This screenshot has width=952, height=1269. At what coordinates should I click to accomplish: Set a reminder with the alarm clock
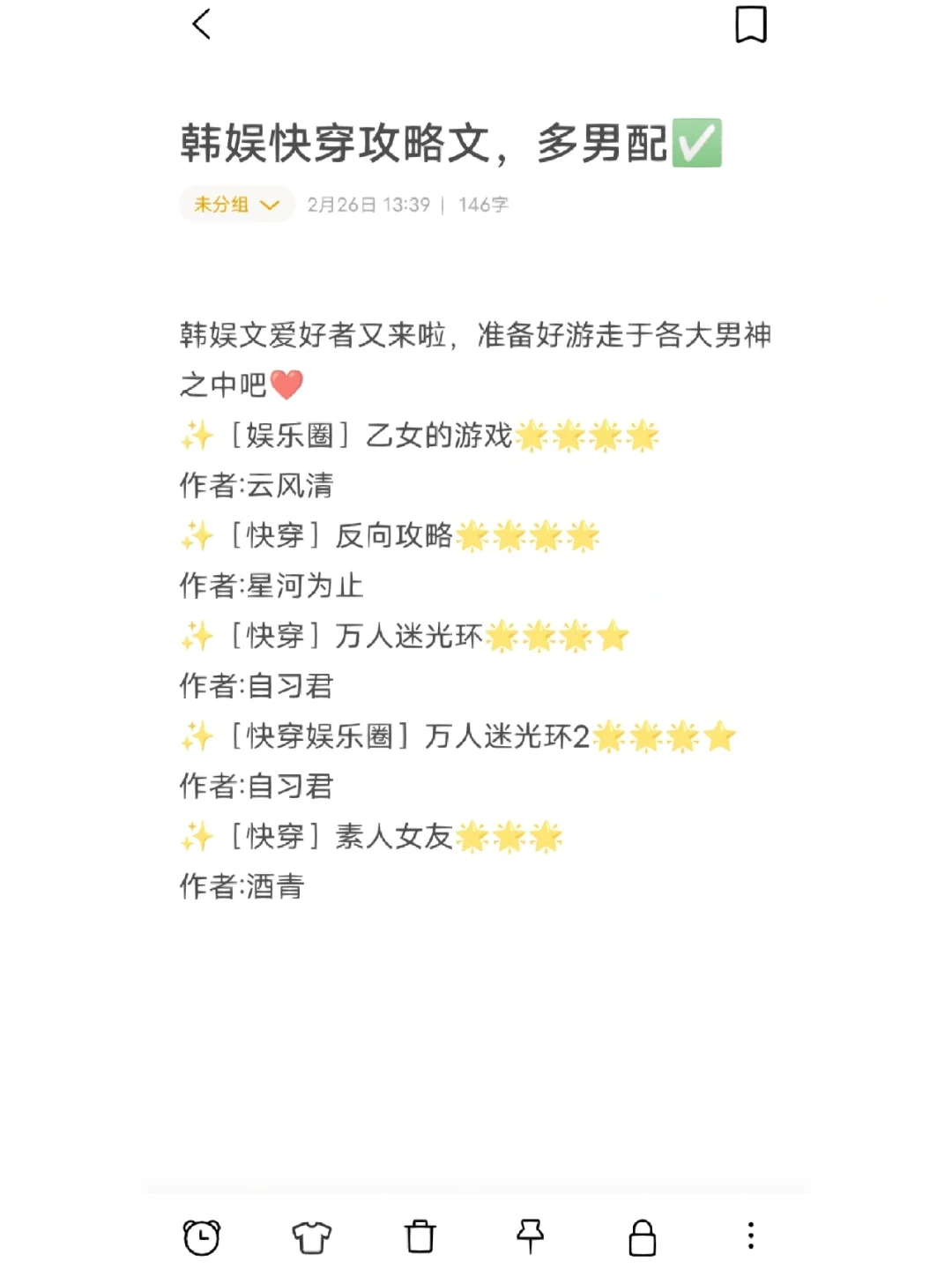pyautogui.click(x=202, y=1236)
